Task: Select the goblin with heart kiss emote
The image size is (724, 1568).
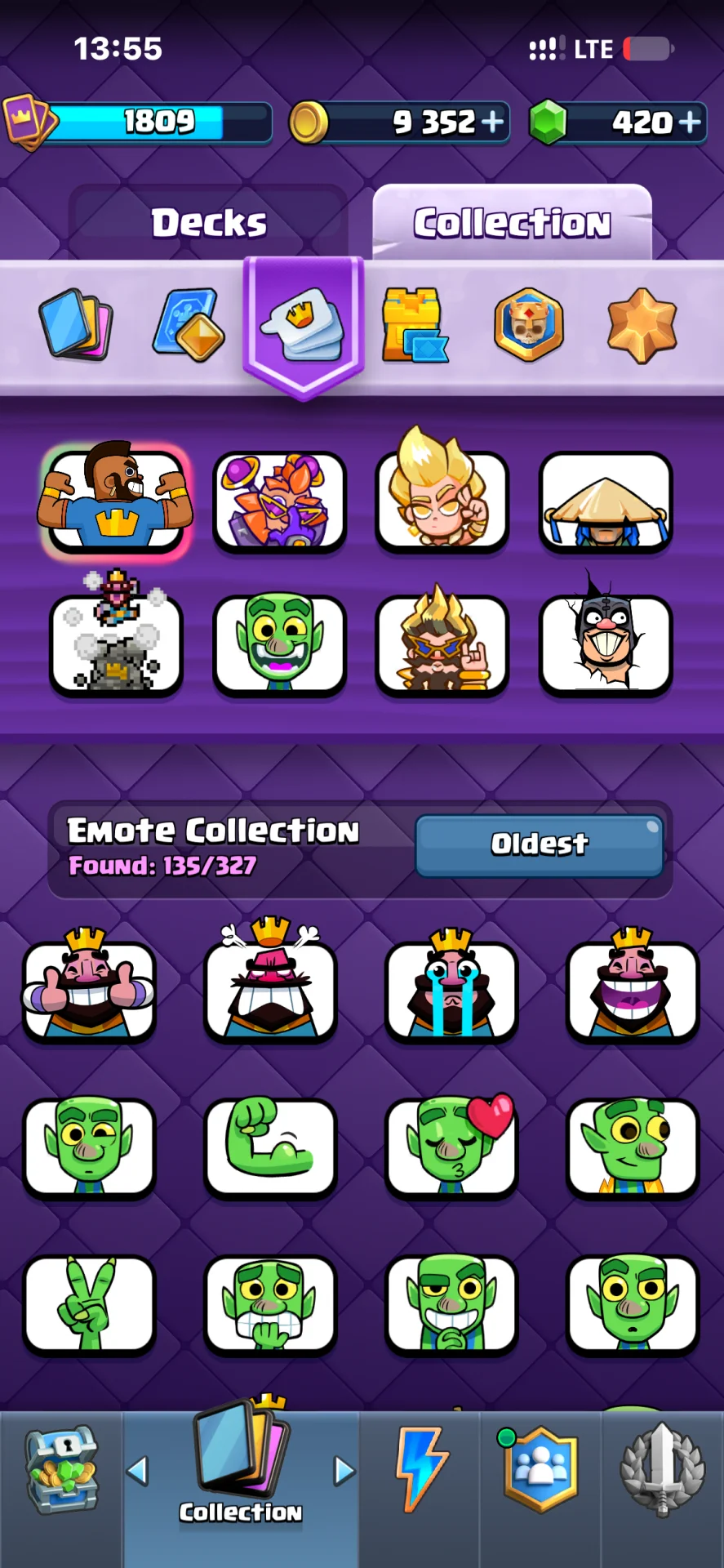Action: pyautogui.click(x=451, y=1146)
